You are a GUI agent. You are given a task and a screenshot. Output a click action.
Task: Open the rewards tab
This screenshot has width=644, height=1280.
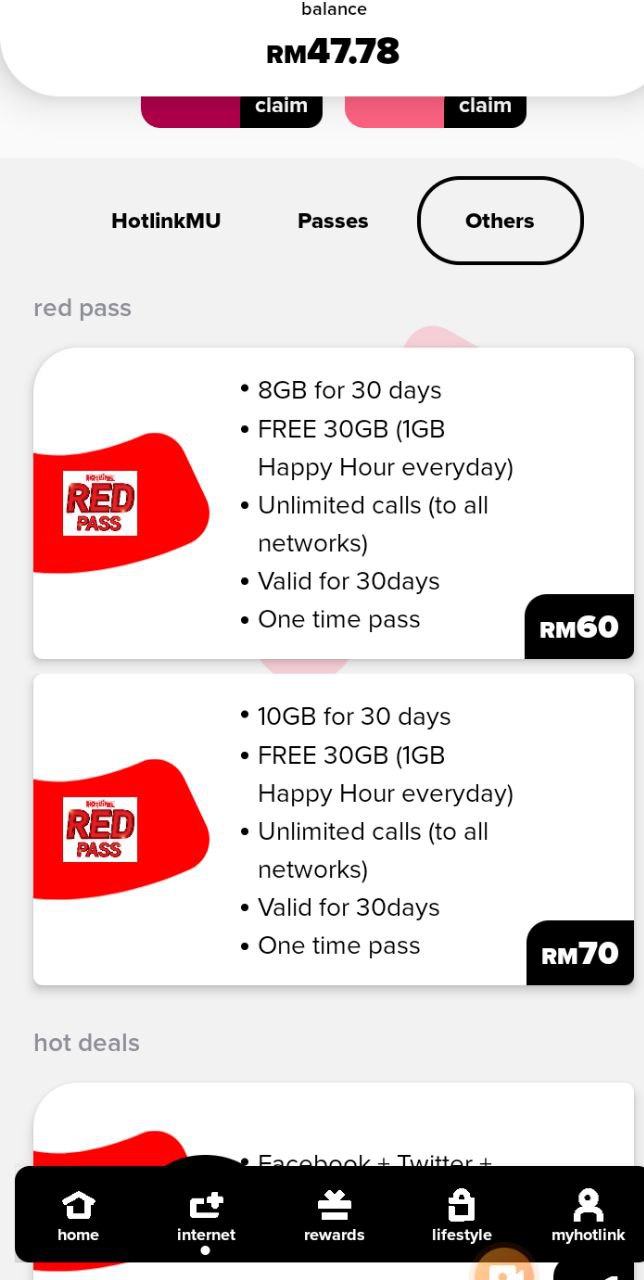pos(334,1216)
